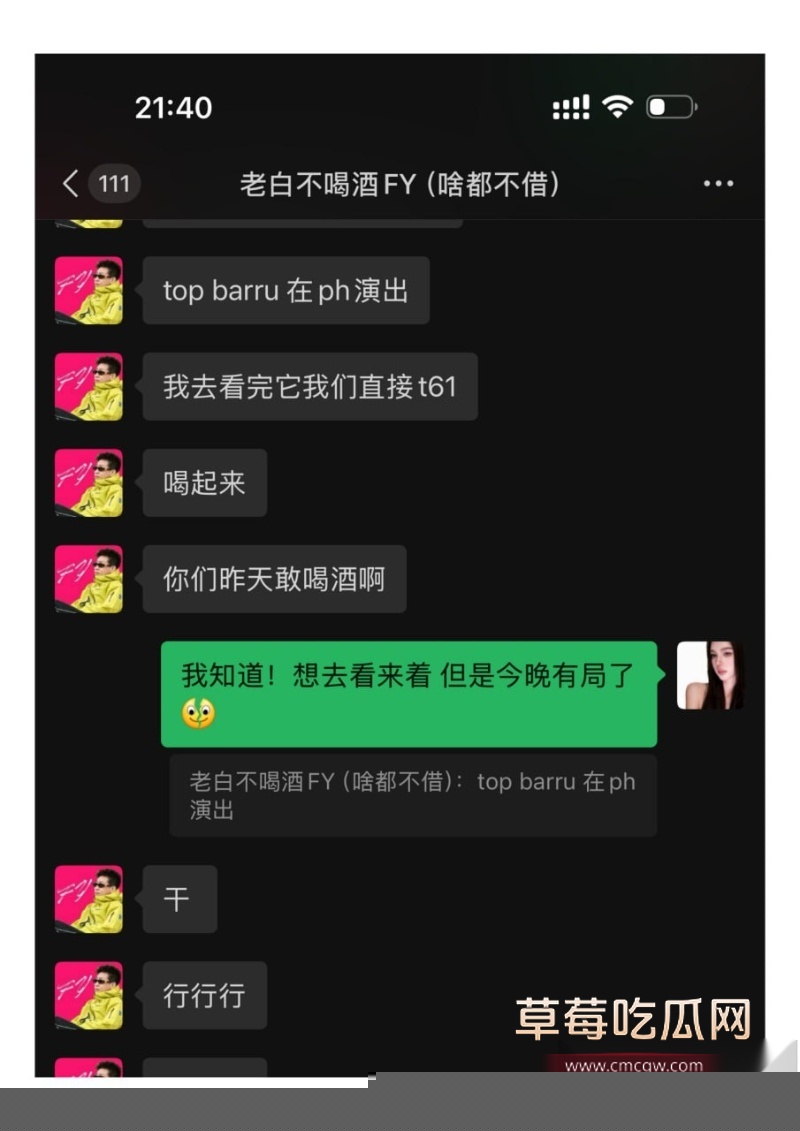
Task: Tap the chat title 老白不喝酒FY (啥都不借)
Action: (400, 183)
